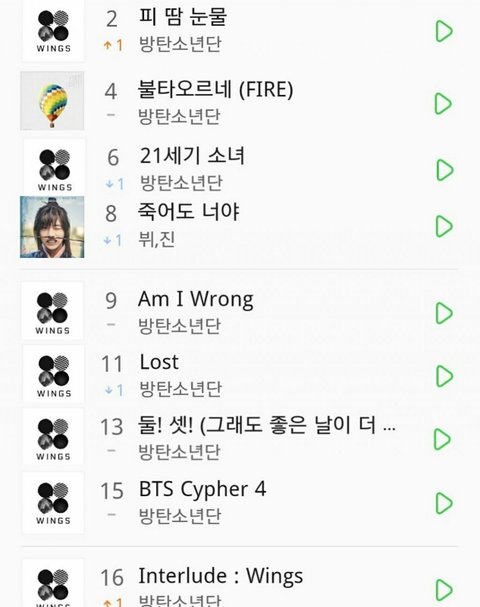Open the BTS Cypher 4 song row
The image size is (480, 607).
click(x=240, y=502)
